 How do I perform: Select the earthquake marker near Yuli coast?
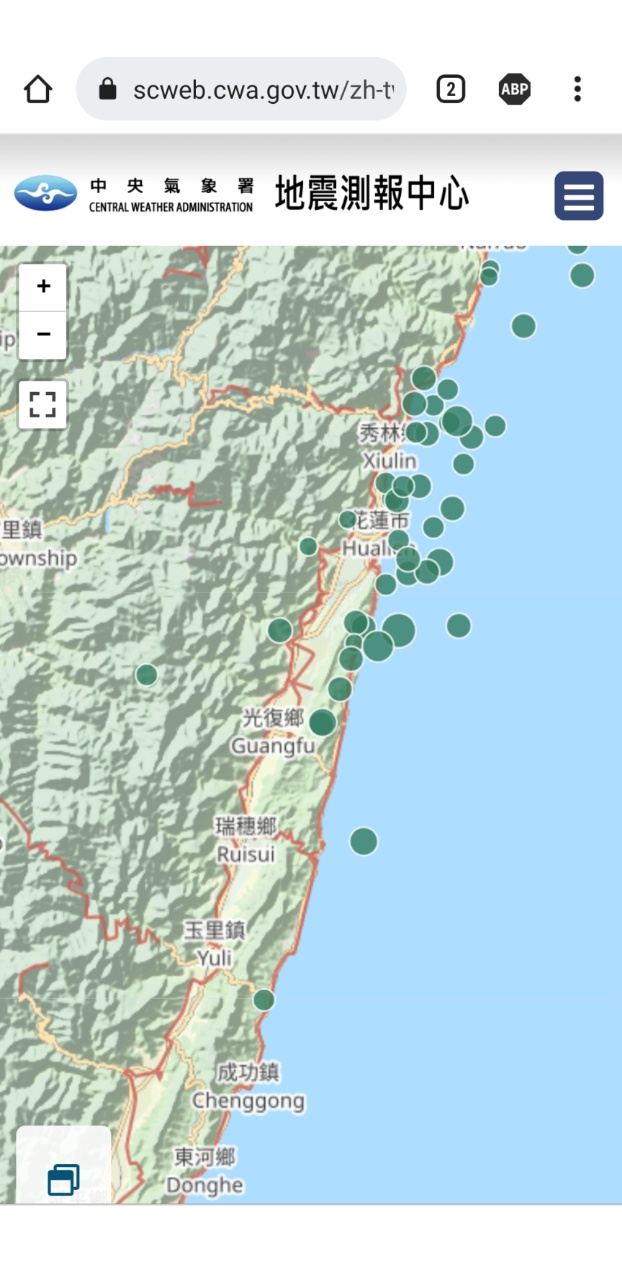click(263, 1000)
